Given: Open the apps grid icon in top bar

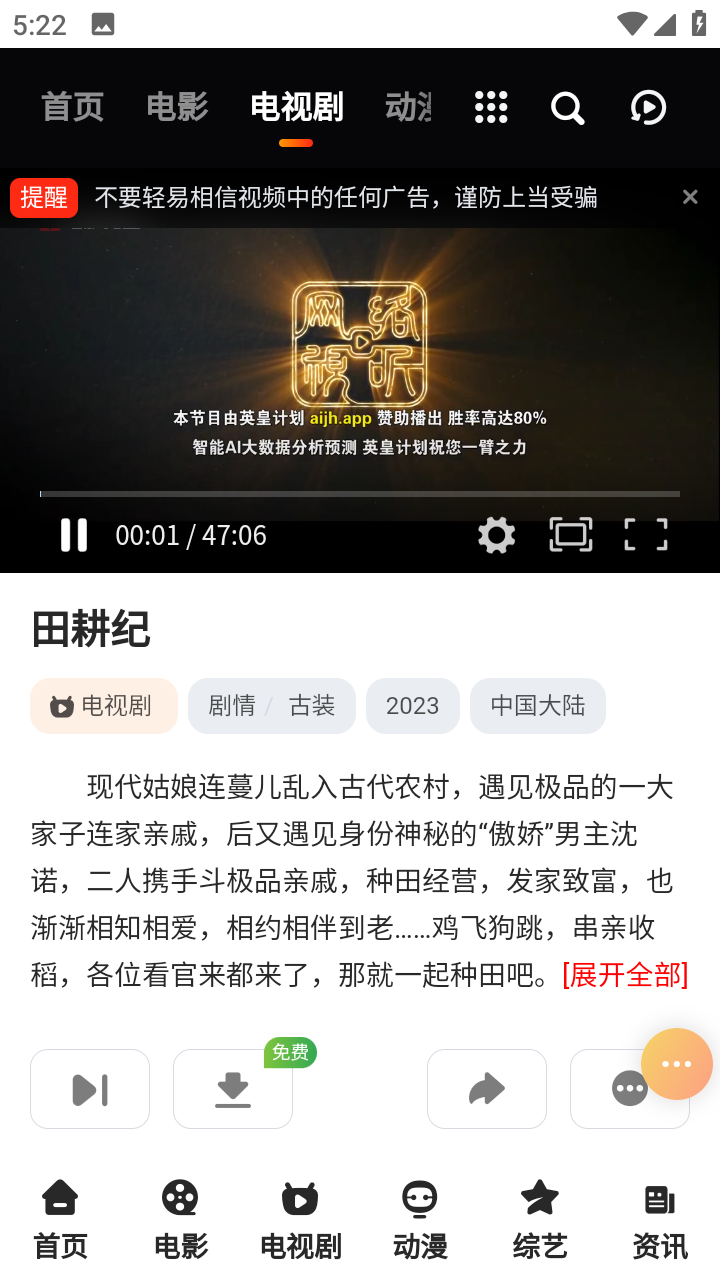Looking at the screenshot, I should (491, 108).
